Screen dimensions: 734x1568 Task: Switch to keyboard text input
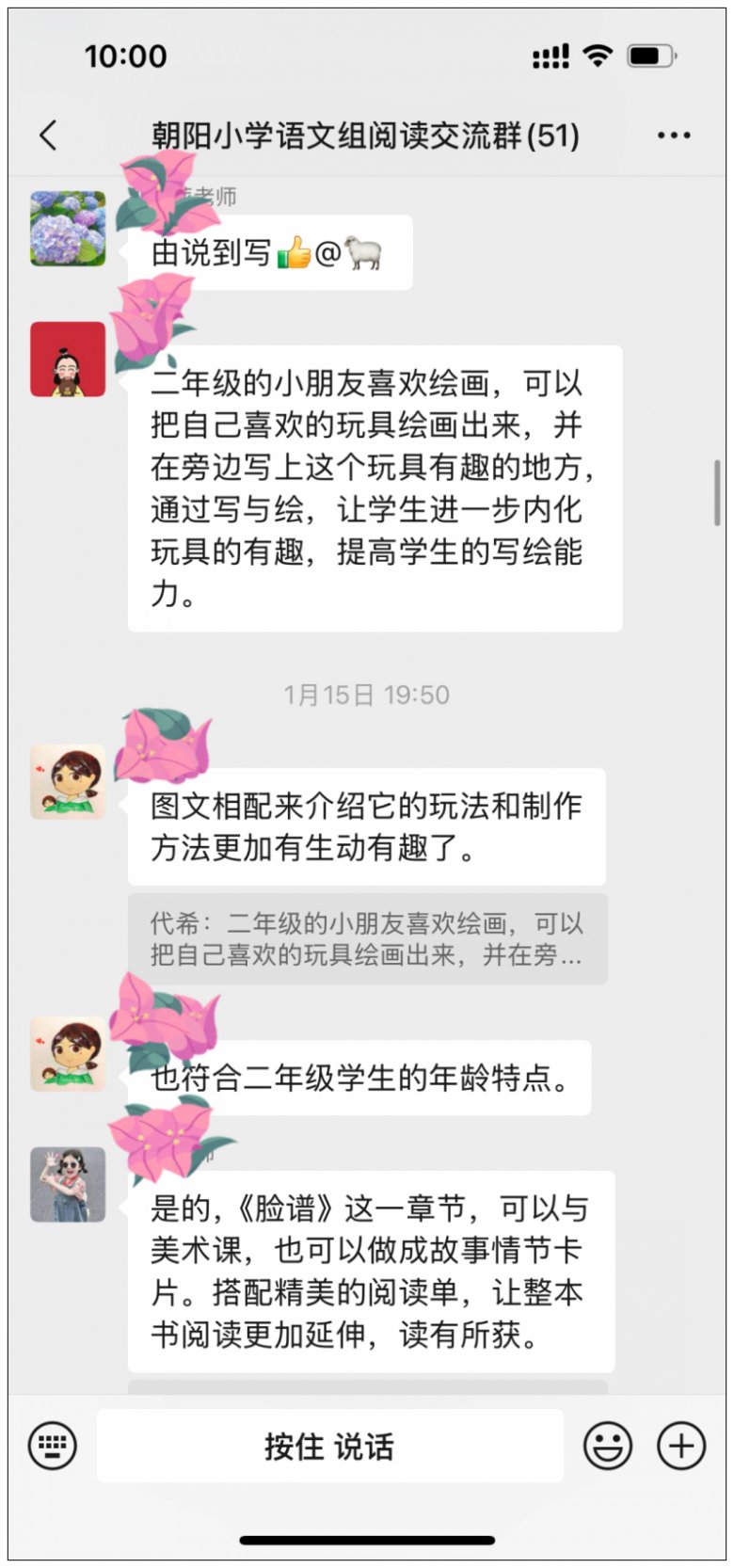[53, 1445]
